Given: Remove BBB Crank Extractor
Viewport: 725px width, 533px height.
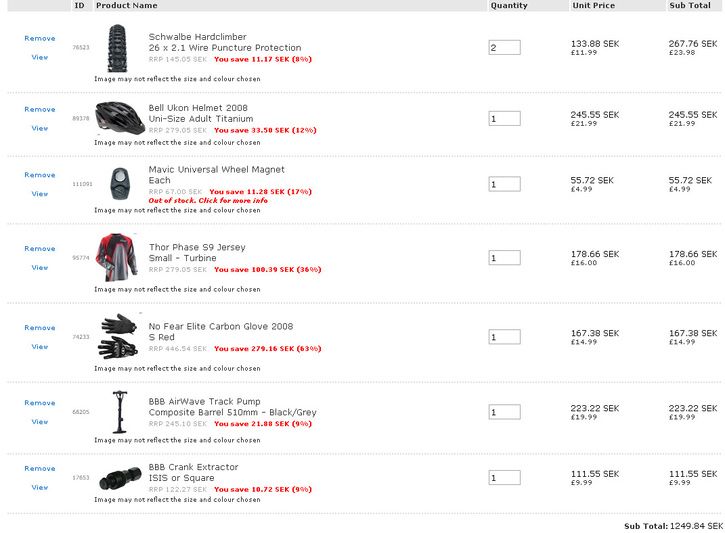Looking at the screenshot, I should [x=40, y=468].
